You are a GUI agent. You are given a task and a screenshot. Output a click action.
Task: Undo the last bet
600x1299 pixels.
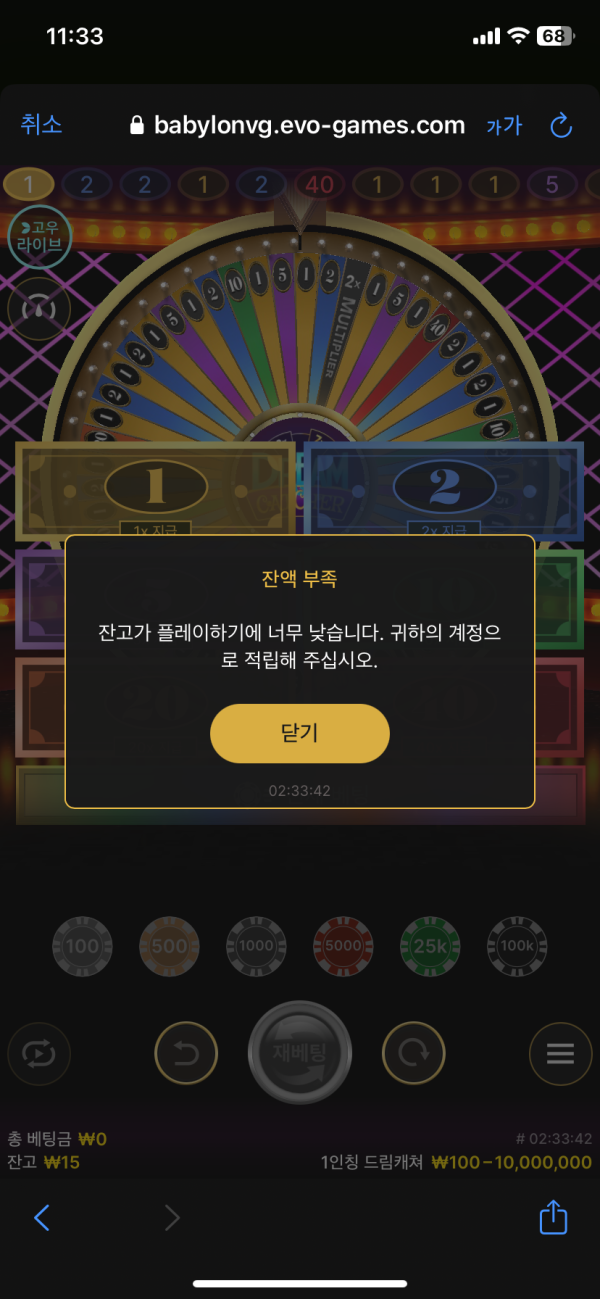click(x=186, y=1053)
